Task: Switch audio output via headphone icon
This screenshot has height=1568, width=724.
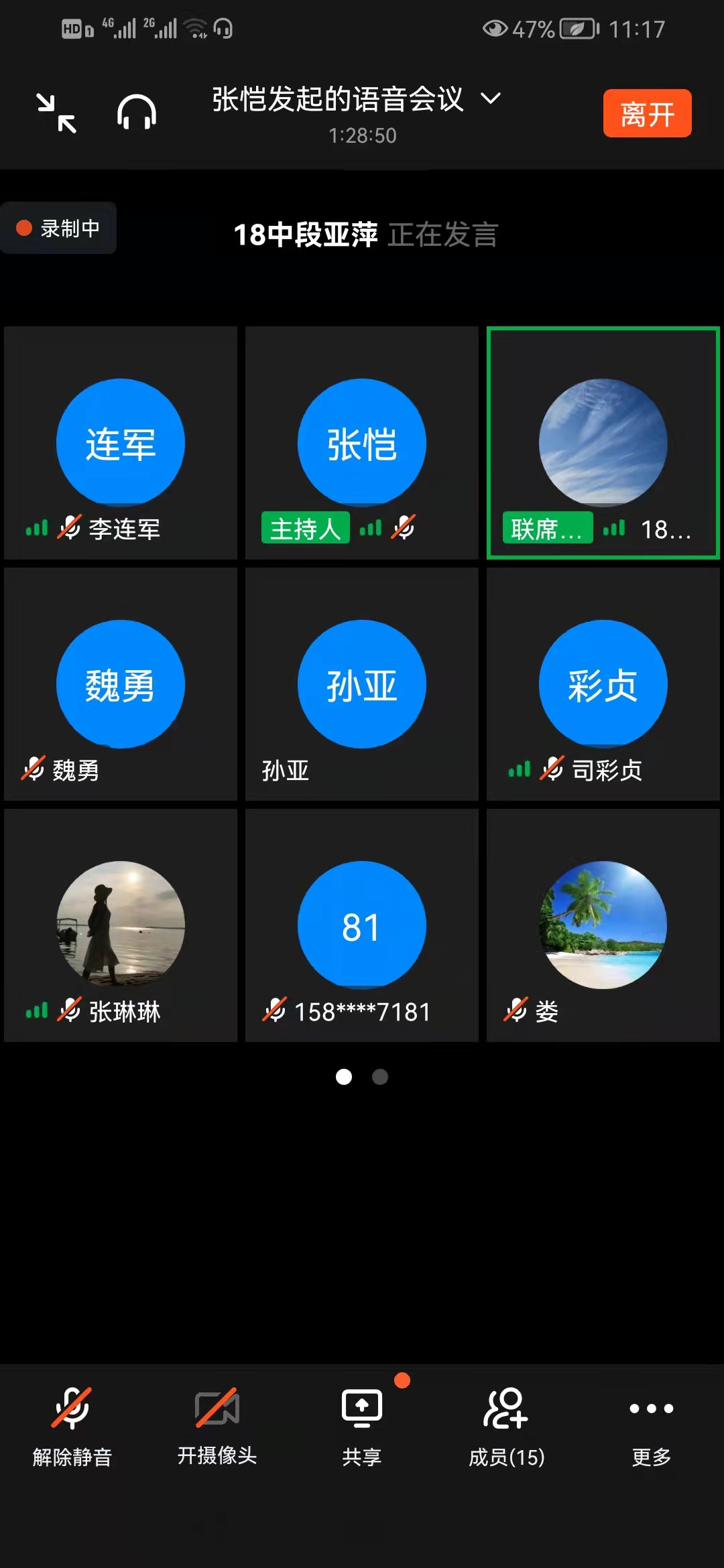Action: (137, 113)
